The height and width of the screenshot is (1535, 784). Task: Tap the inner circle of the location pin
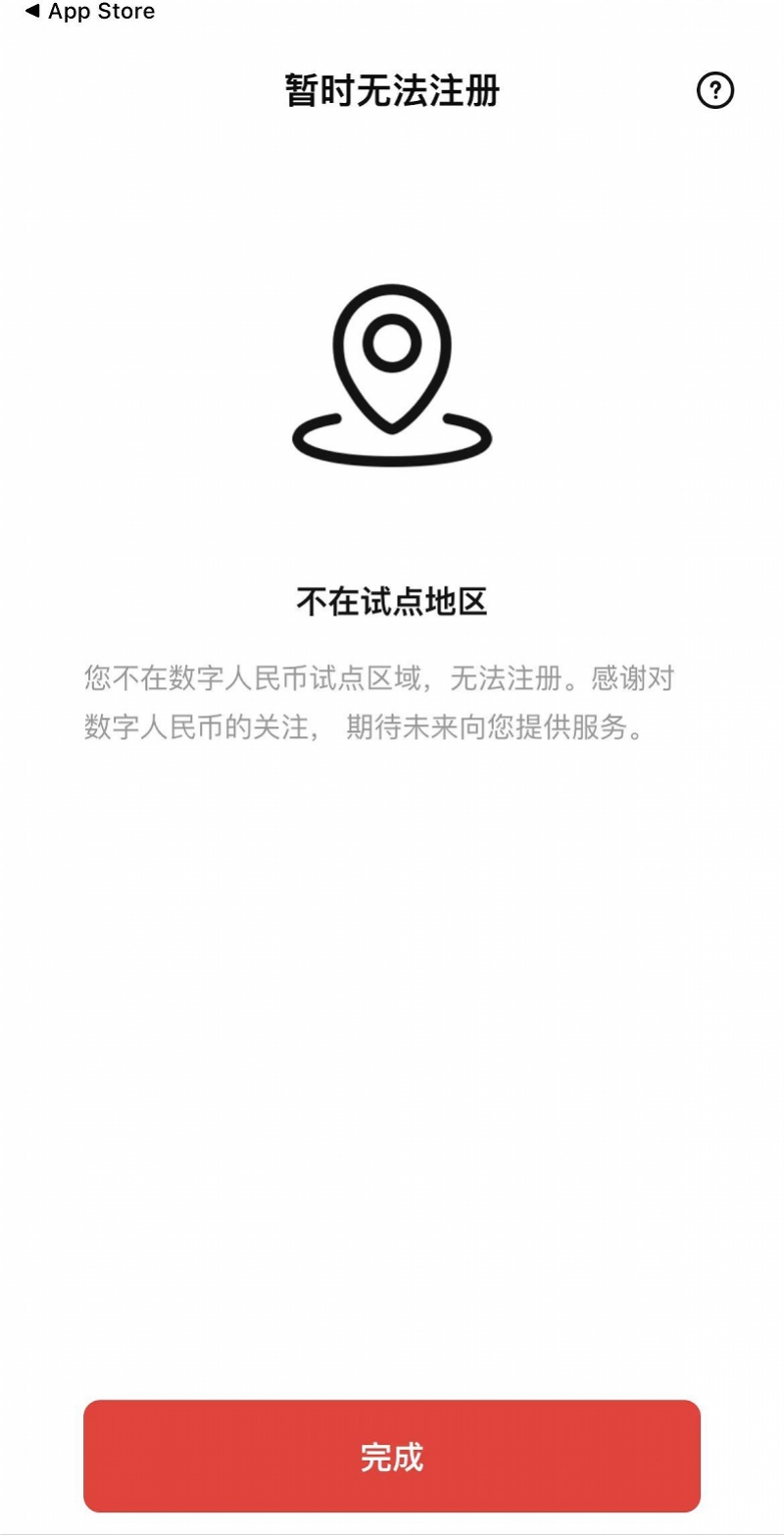pos(392,343)
